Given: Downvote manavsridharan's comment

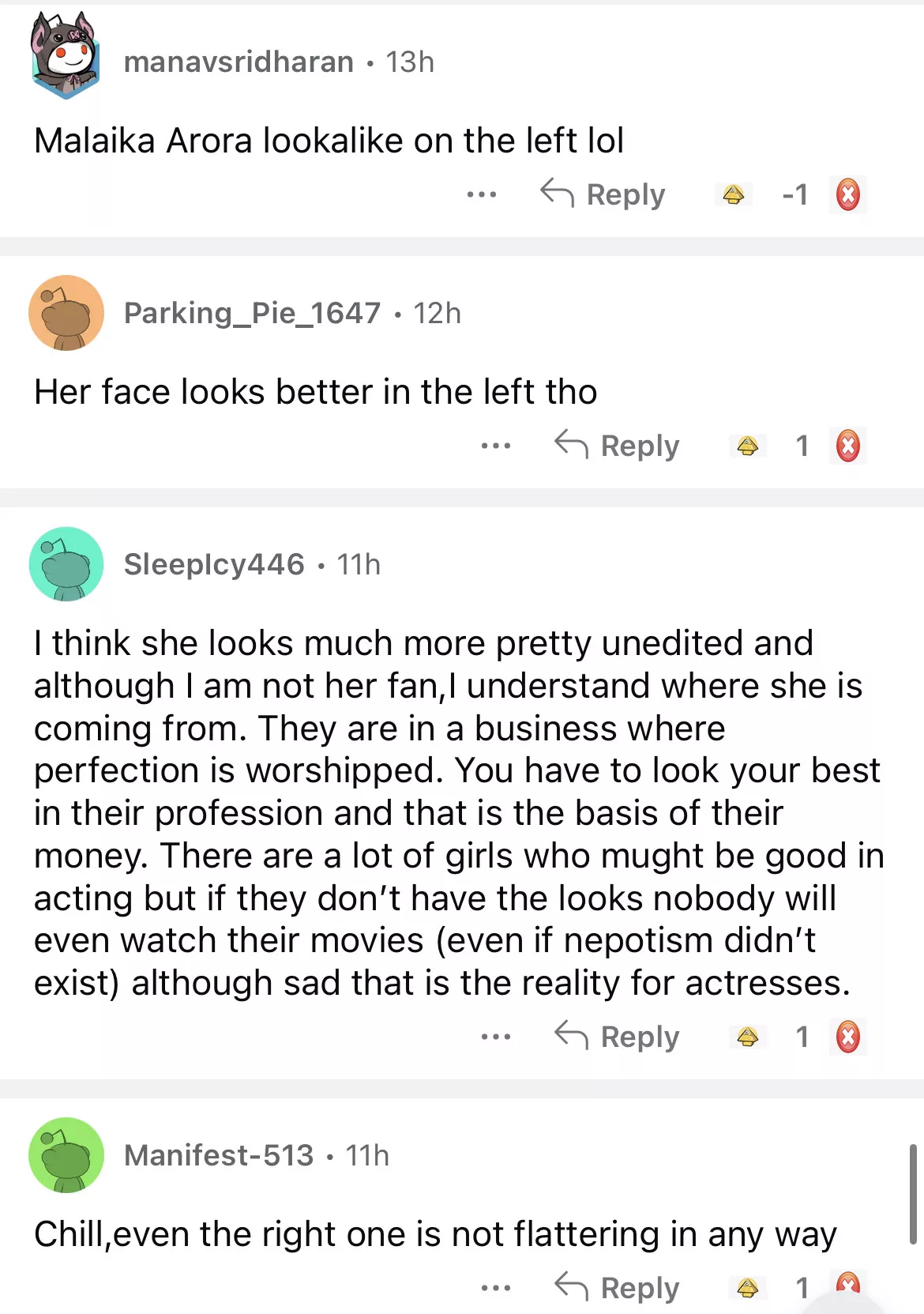Looking at the screenshot, I should (x=848, y=194).
